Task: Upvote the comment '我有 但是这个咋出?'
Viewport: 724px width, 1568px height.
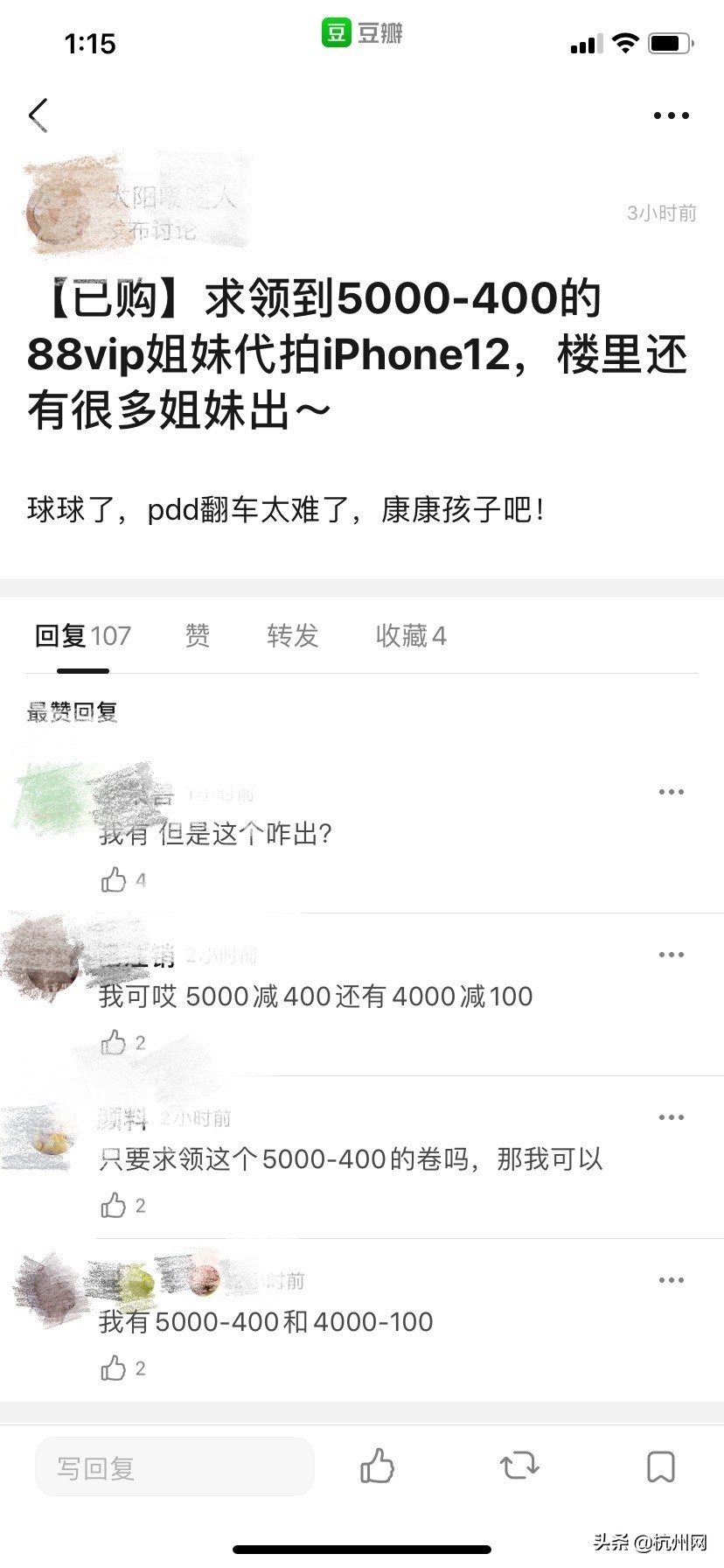Action: (116, 880)
